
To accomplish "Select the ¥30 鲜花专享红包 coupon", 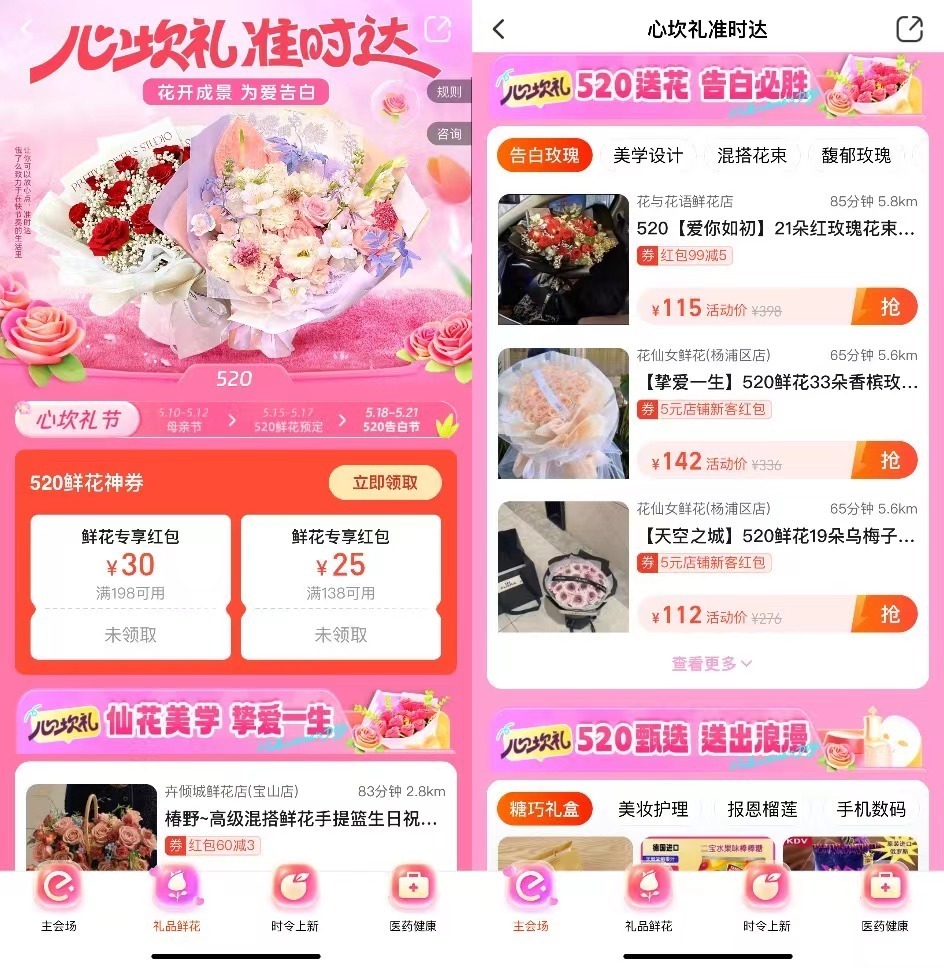I will point(130,587).
